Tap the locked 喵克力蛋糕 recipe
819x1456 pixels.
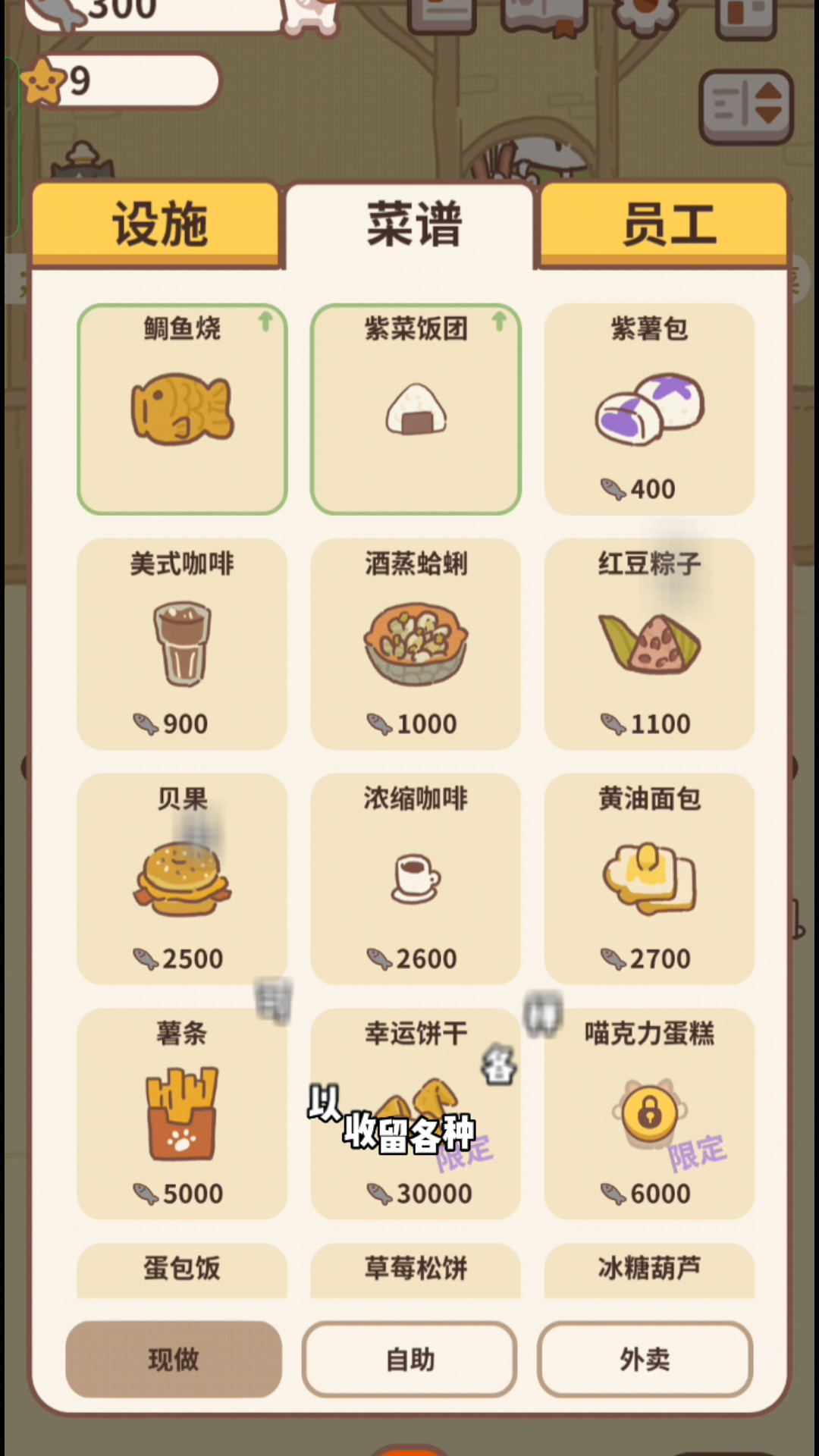coord(649,1115)
